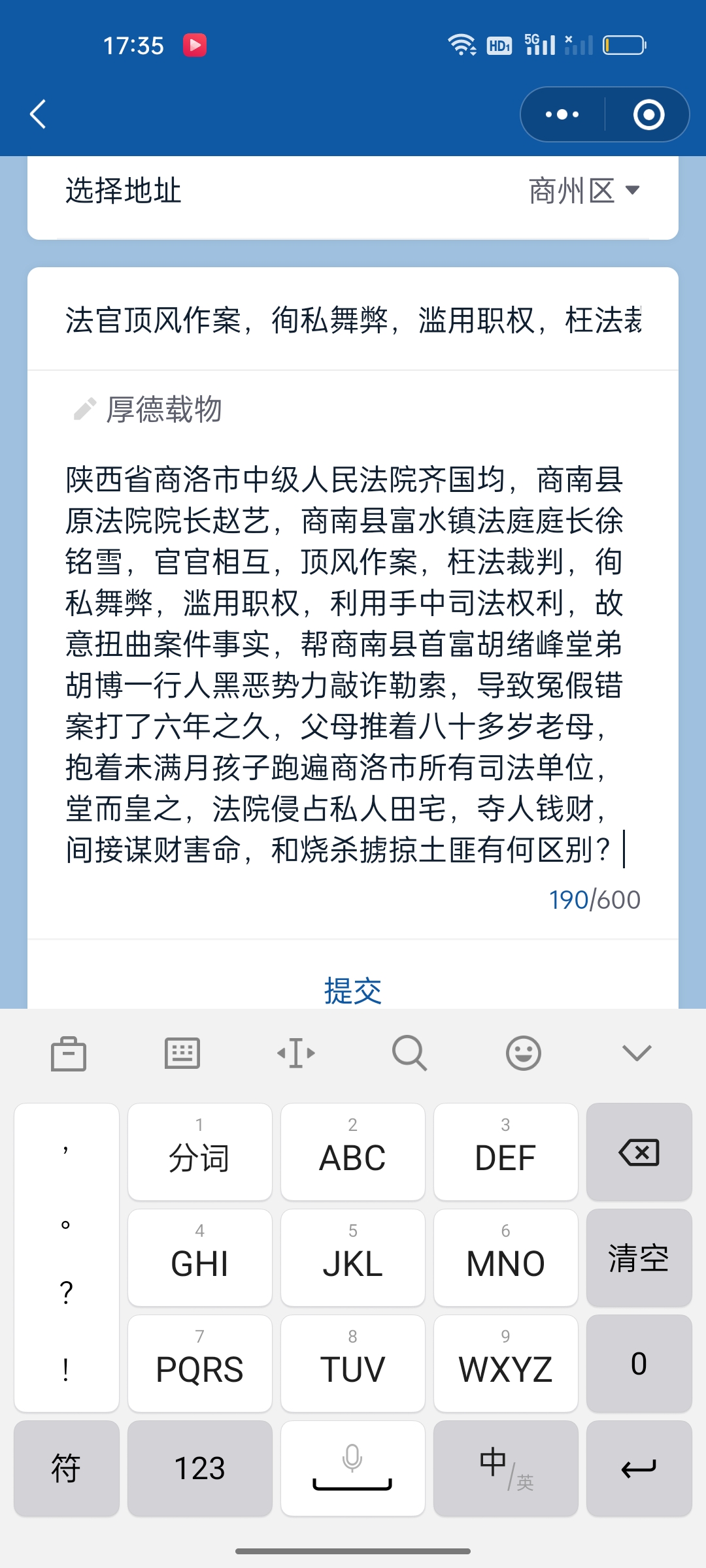Select the keyboard layout switcher icon
706x1568 pixels.
coord(182,1053)
